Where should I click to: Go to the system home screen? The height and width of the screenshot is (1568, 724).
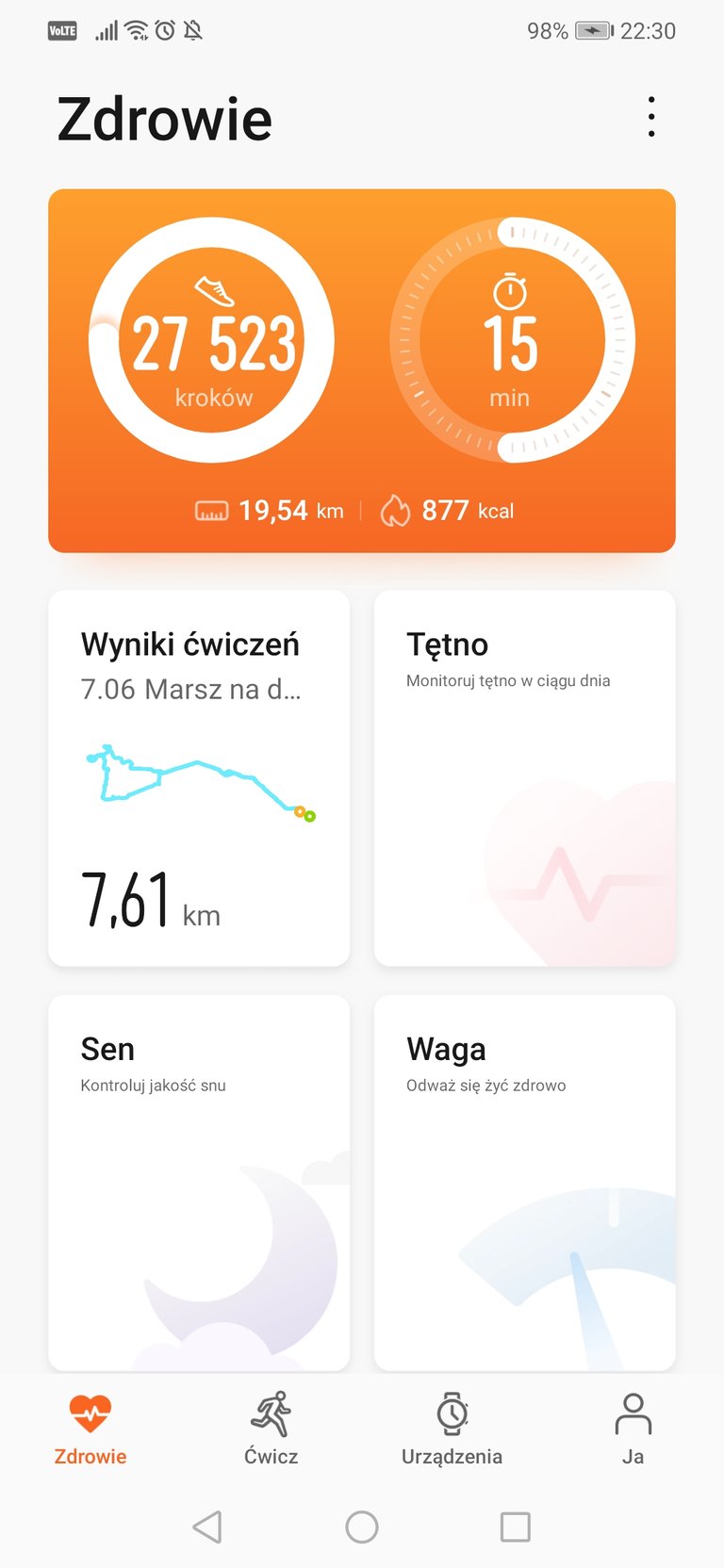(x=362, y=1527)
